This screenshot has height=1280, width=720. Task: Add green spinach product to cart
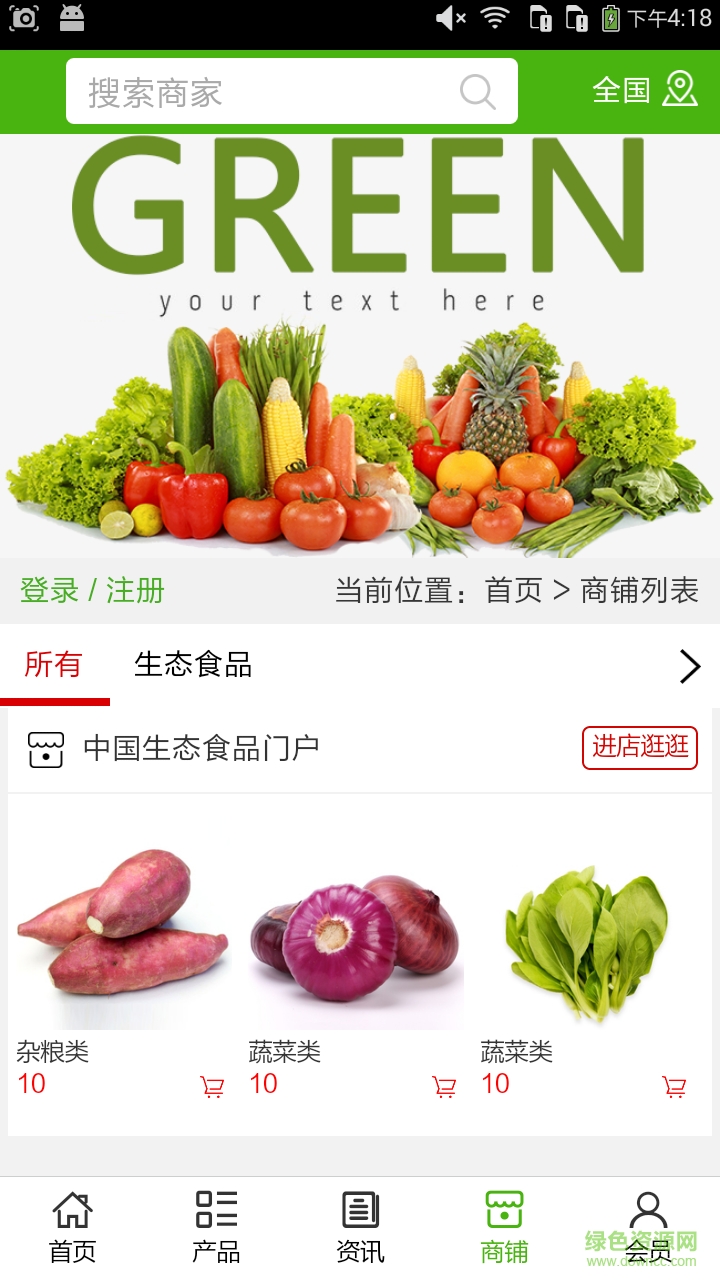point(675,1086)
